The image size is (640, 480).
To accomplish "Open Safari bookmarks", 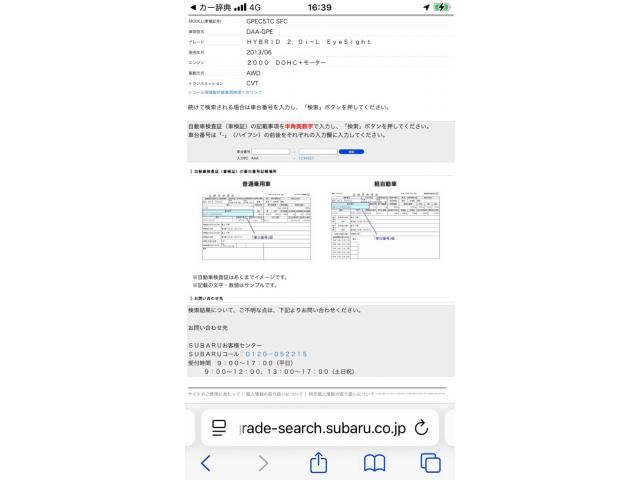I will point(374,463).
